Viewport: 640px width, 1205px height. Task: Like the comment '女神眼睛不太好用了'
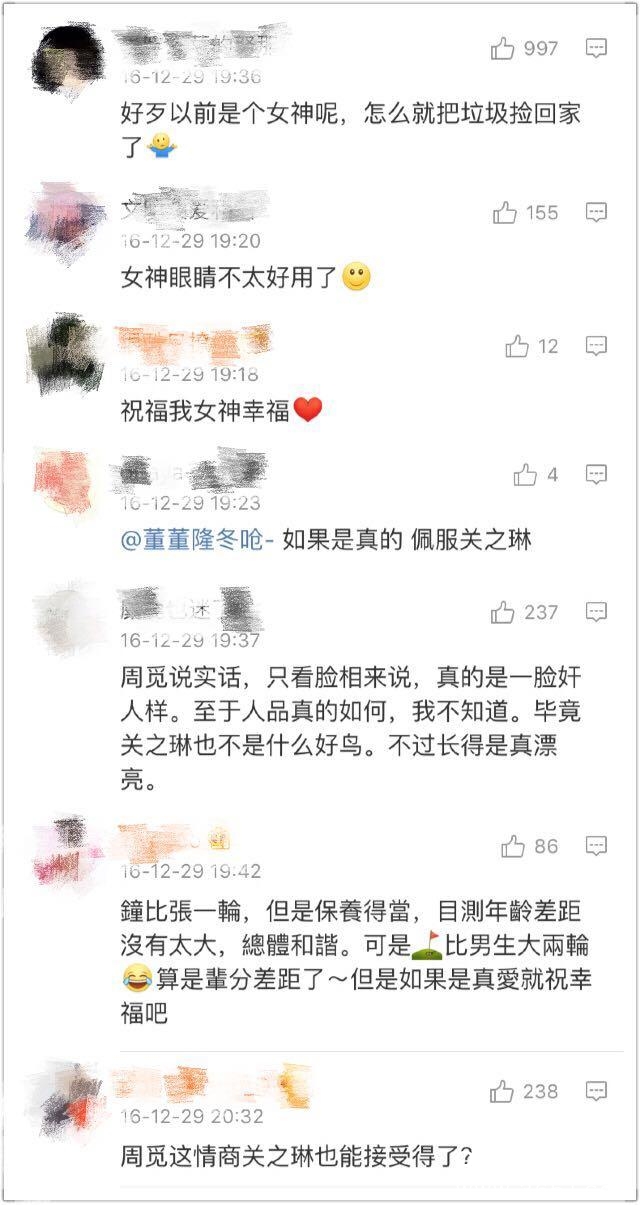click(505, 212)
